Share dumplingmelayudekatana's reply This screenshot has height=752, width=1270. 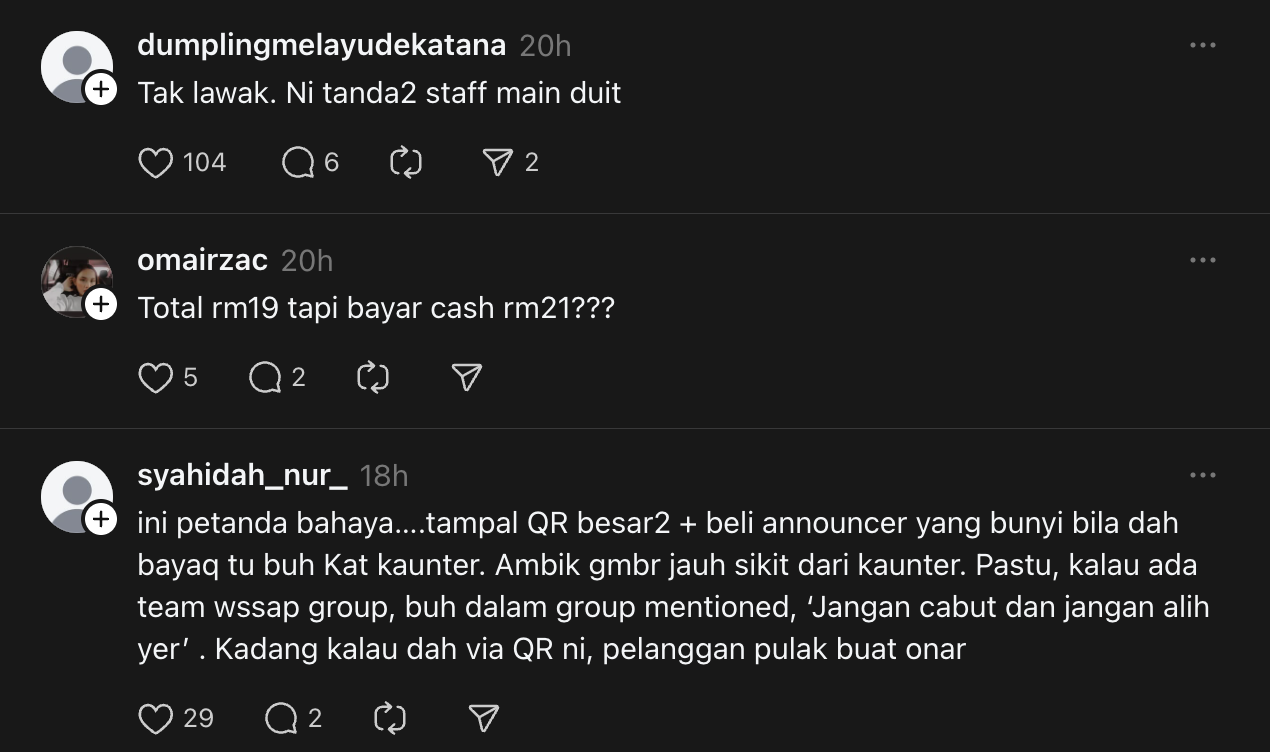pyautogui.click(x=498, y=162)
